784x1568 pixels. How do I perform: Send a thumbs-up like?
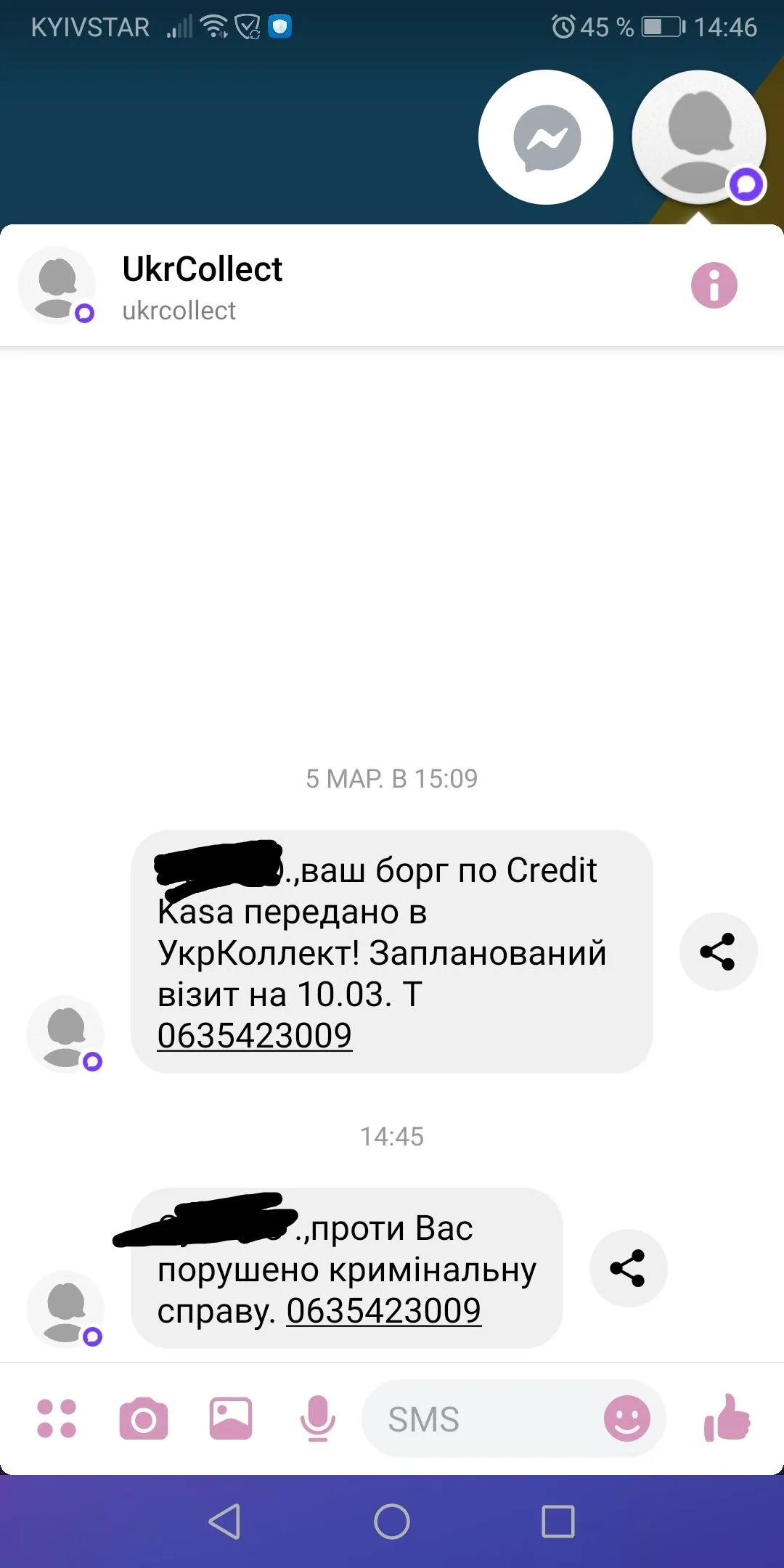click(x=727, y=1418)
